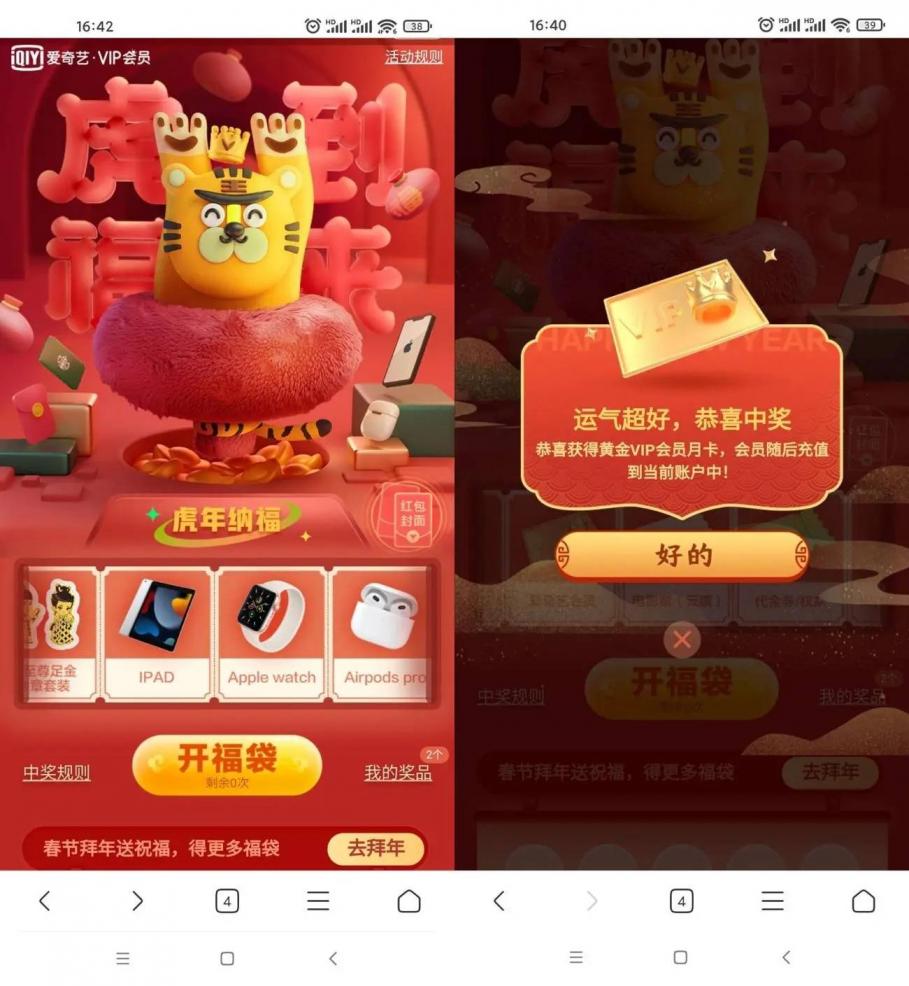
Task: Open the browser hamburger menu
Action: click(318, 901)
